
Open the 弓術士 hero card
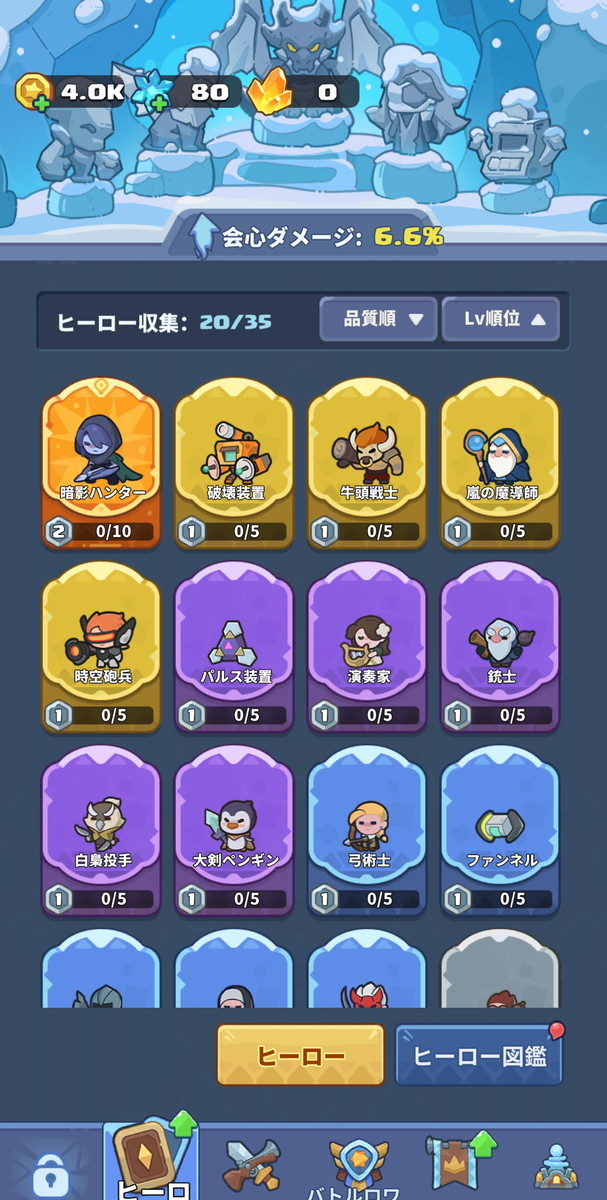tap(367, 830)
